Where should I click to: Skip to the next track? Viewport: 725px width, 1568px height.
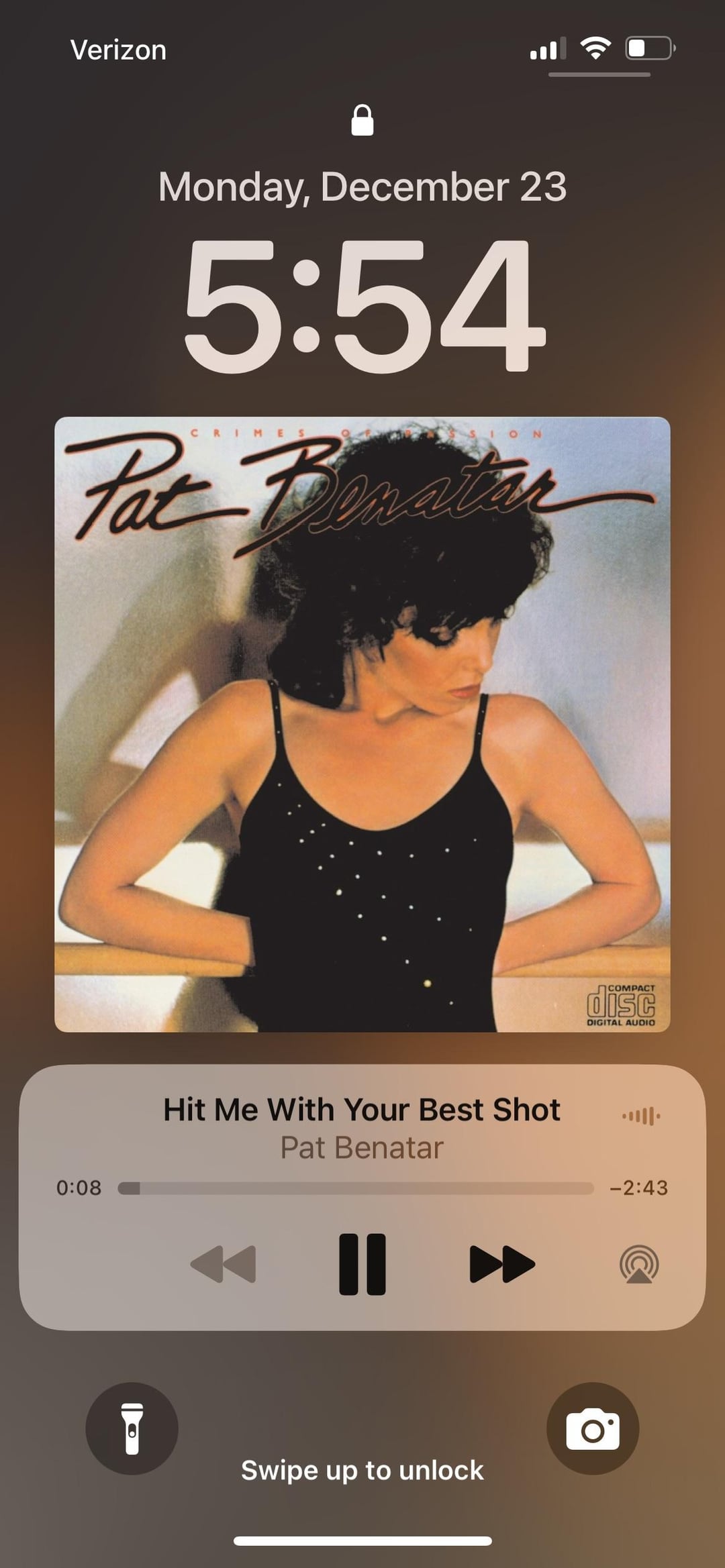coord(502,1264)
